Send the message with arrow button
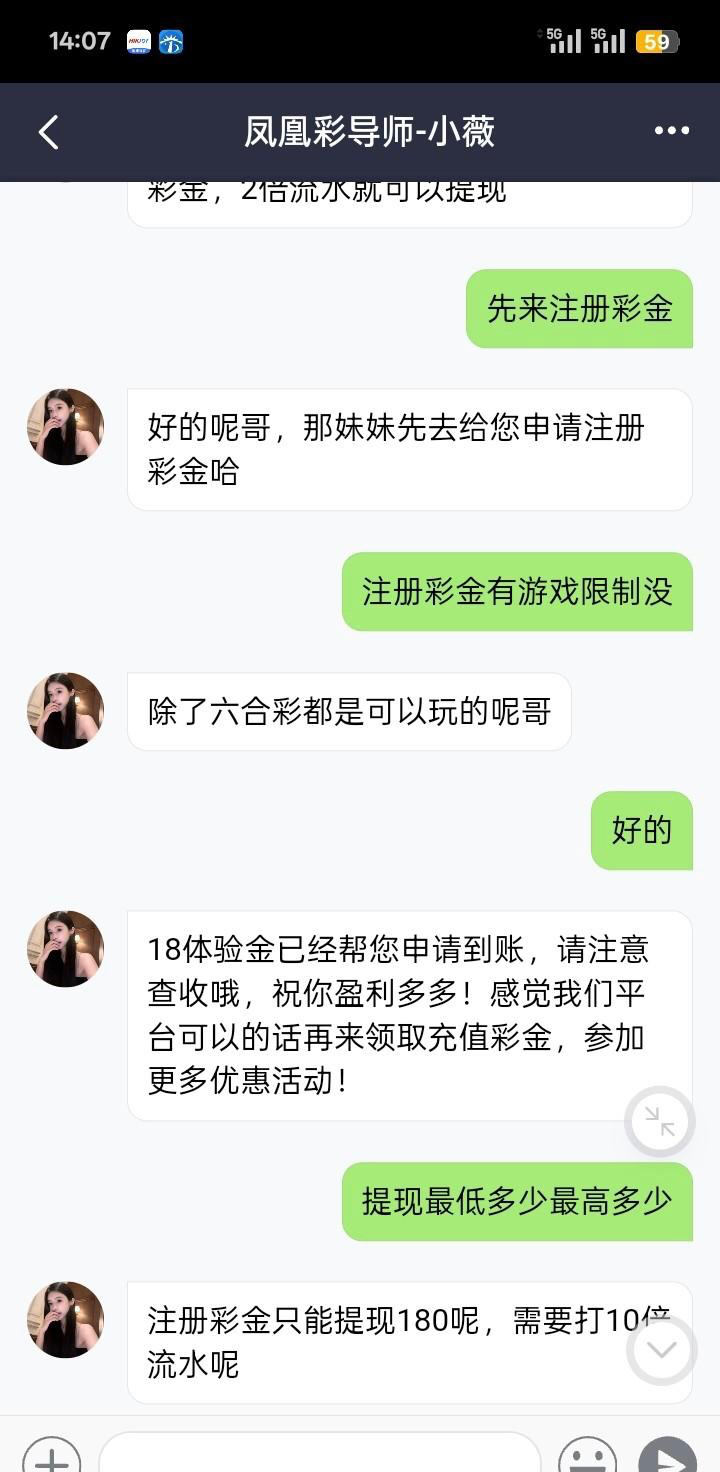This screenshot has width=720, height=1472. point(667,1458)
